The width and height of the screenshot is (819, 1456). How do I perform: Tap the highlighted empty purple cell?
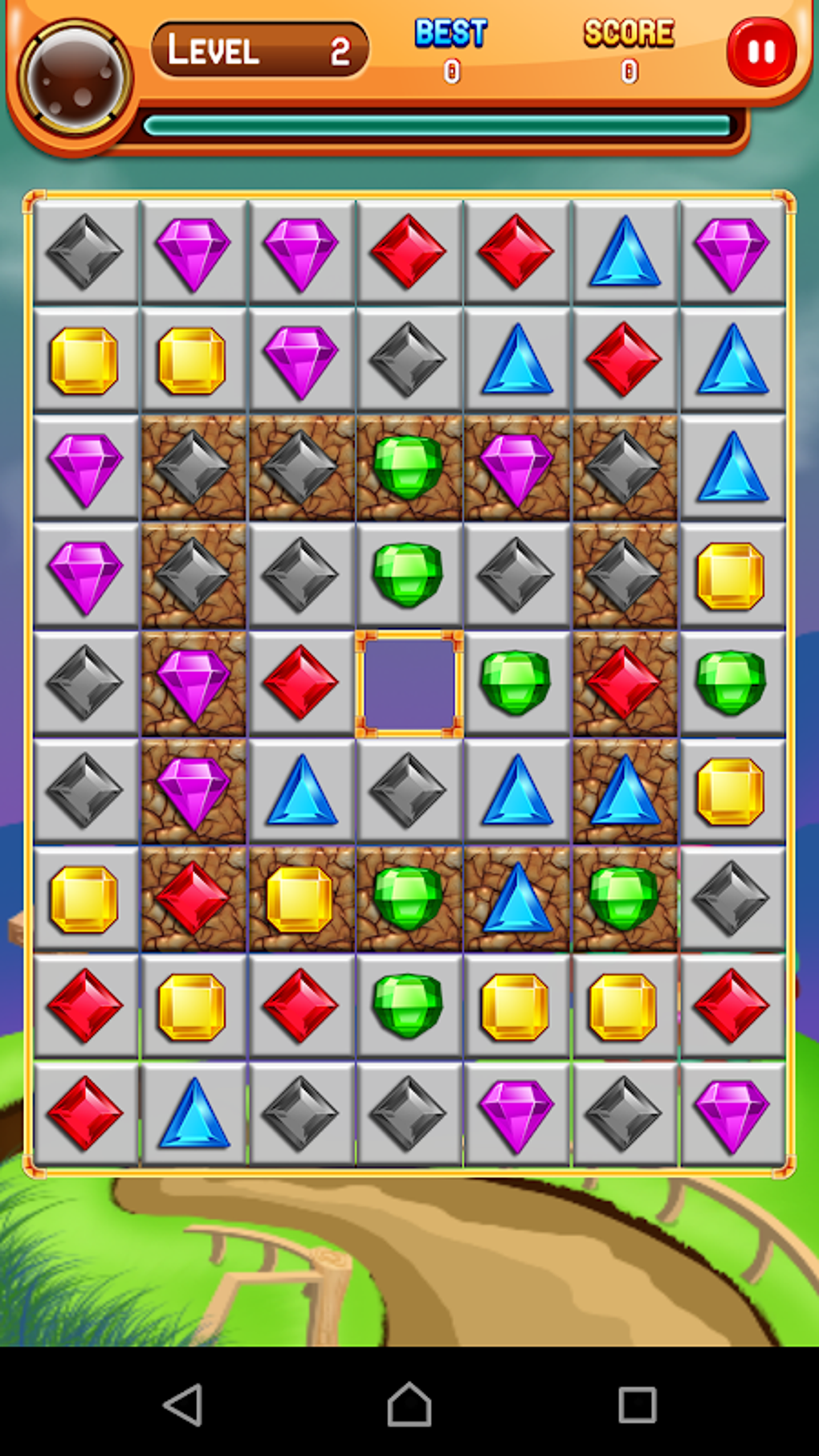tap(409, 683)
